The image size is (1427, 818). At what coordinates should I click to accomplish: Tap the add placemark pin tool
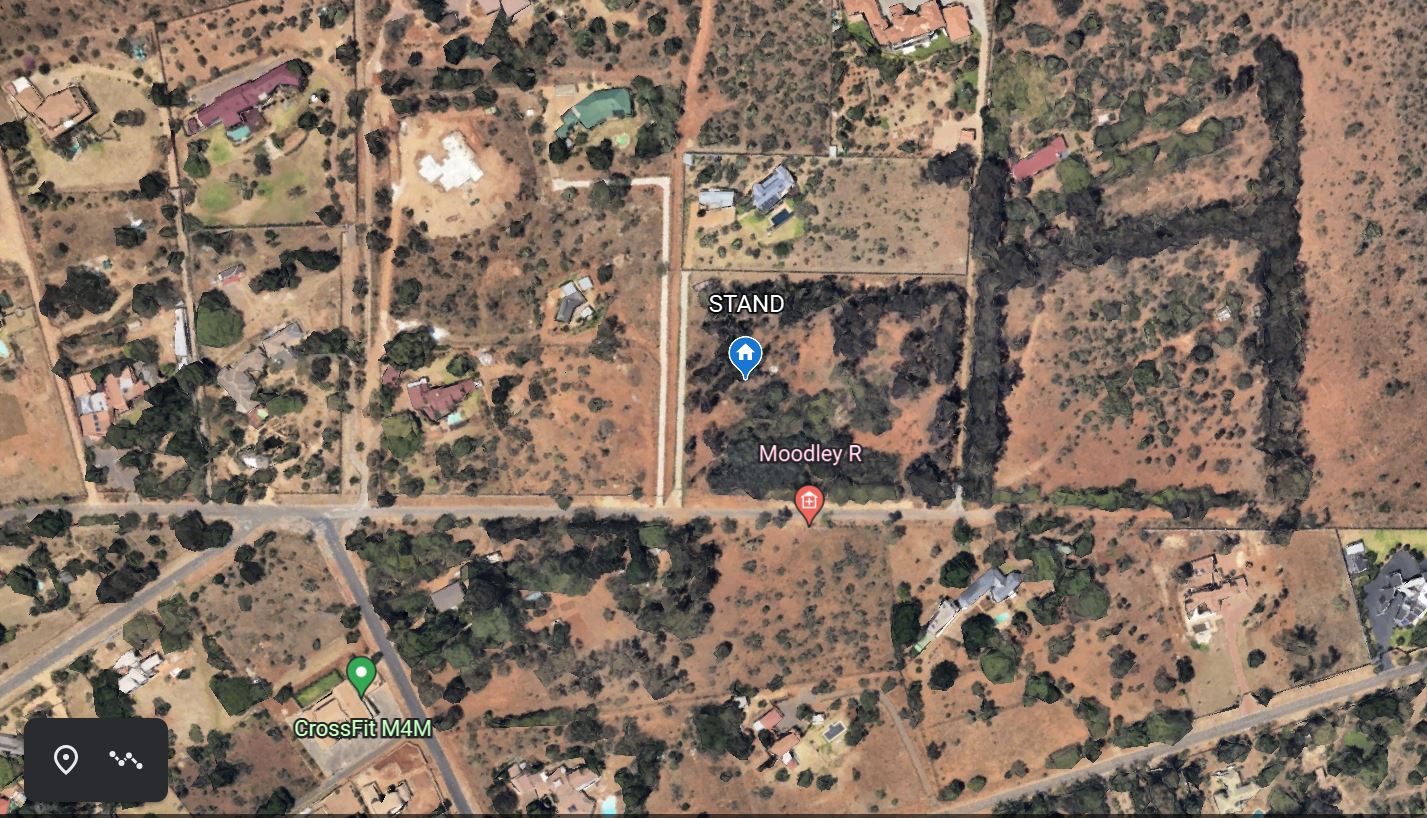pos(66,760)
